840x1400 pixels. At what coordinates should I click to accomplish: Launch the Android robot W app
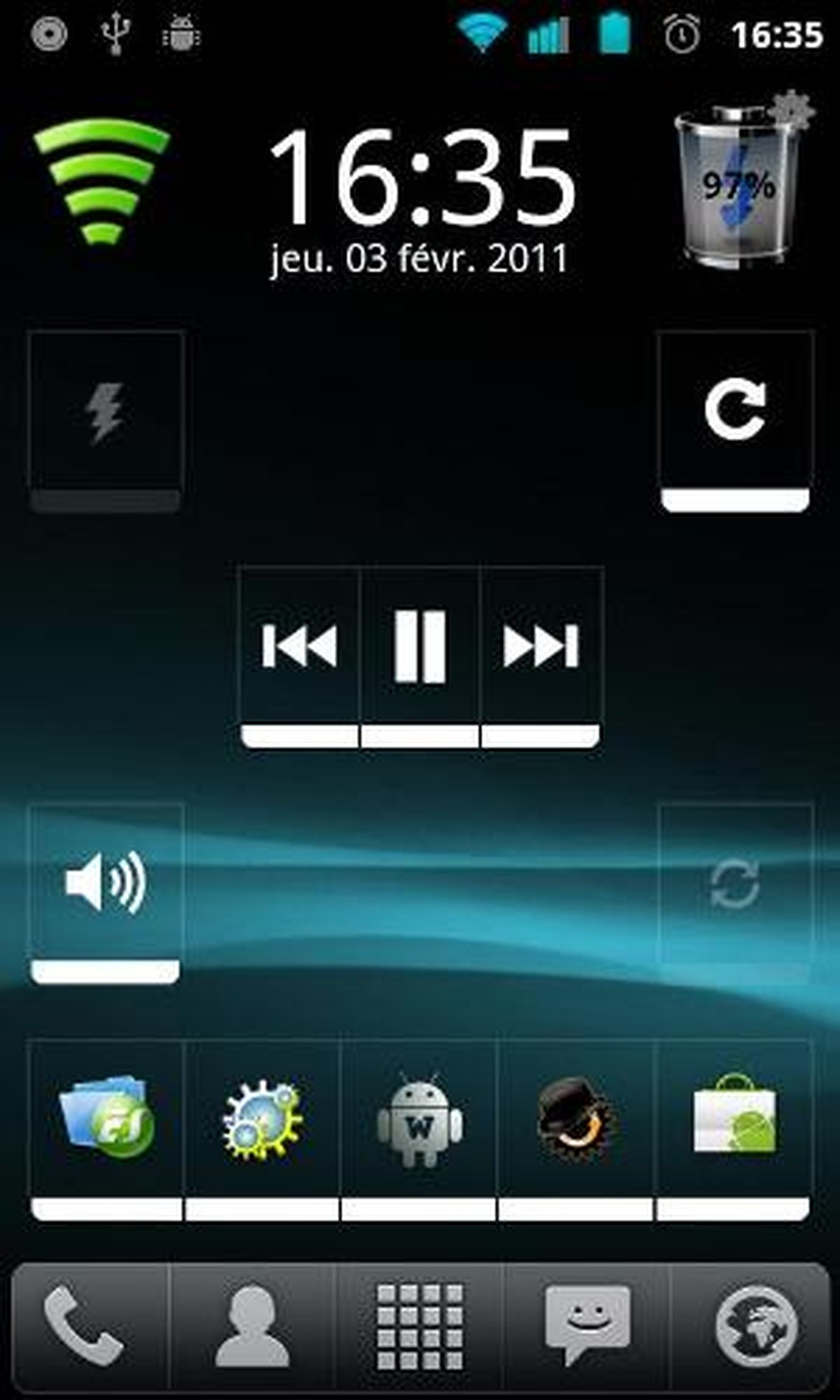(x=419, y=1120)
